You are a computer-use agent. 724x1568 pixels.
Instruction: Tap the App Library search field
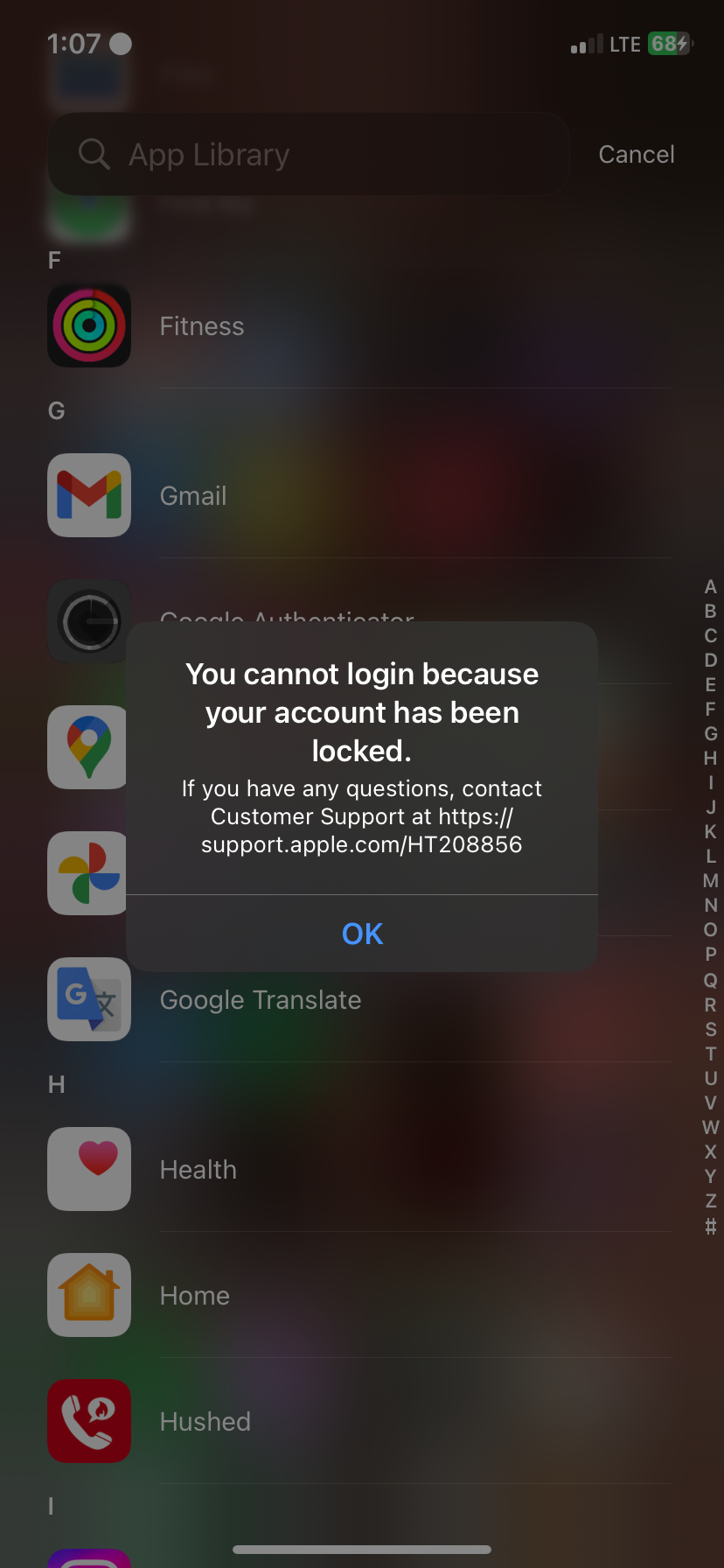coord(308,155)
